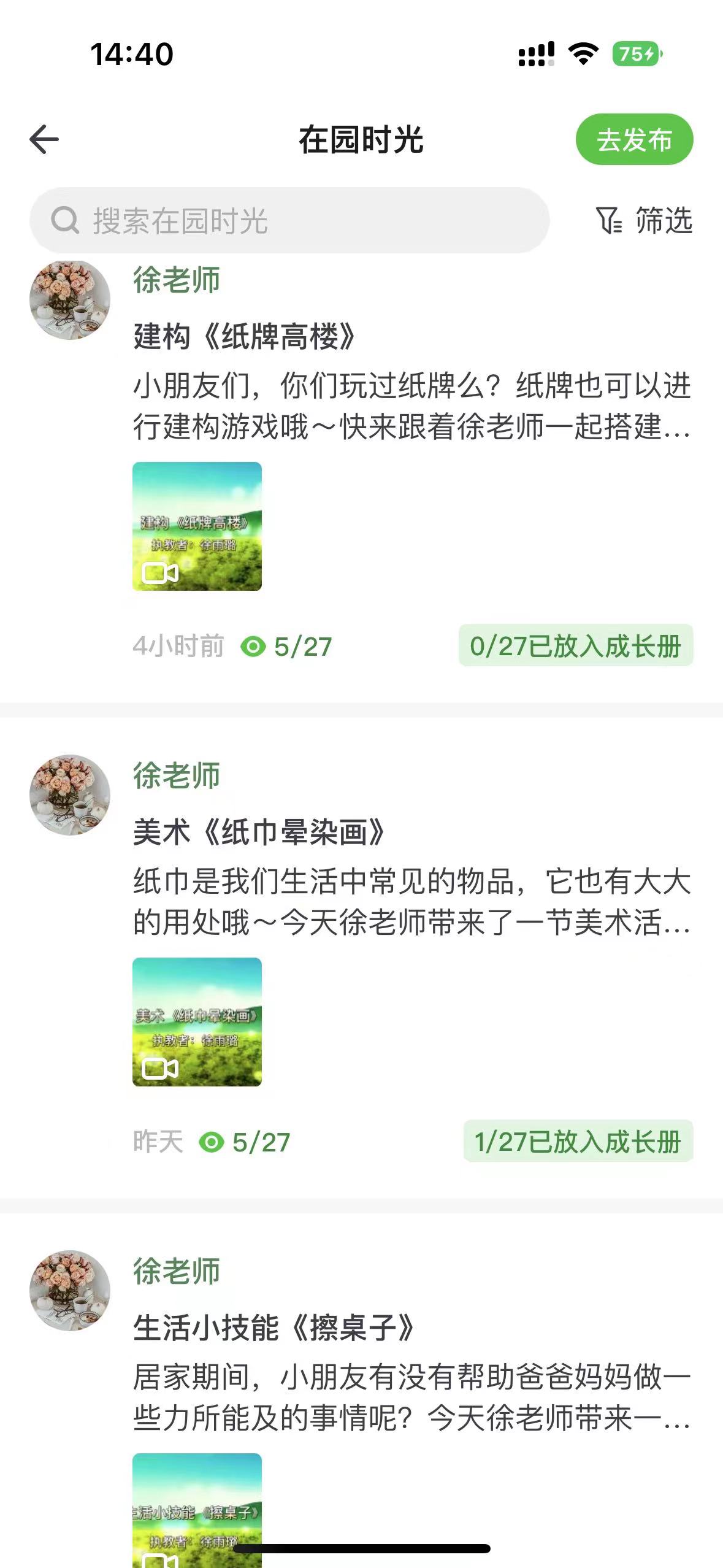Open the 搜索在园时光 search box
Viewport: 723px width, 1568px height.
point(288,220)
